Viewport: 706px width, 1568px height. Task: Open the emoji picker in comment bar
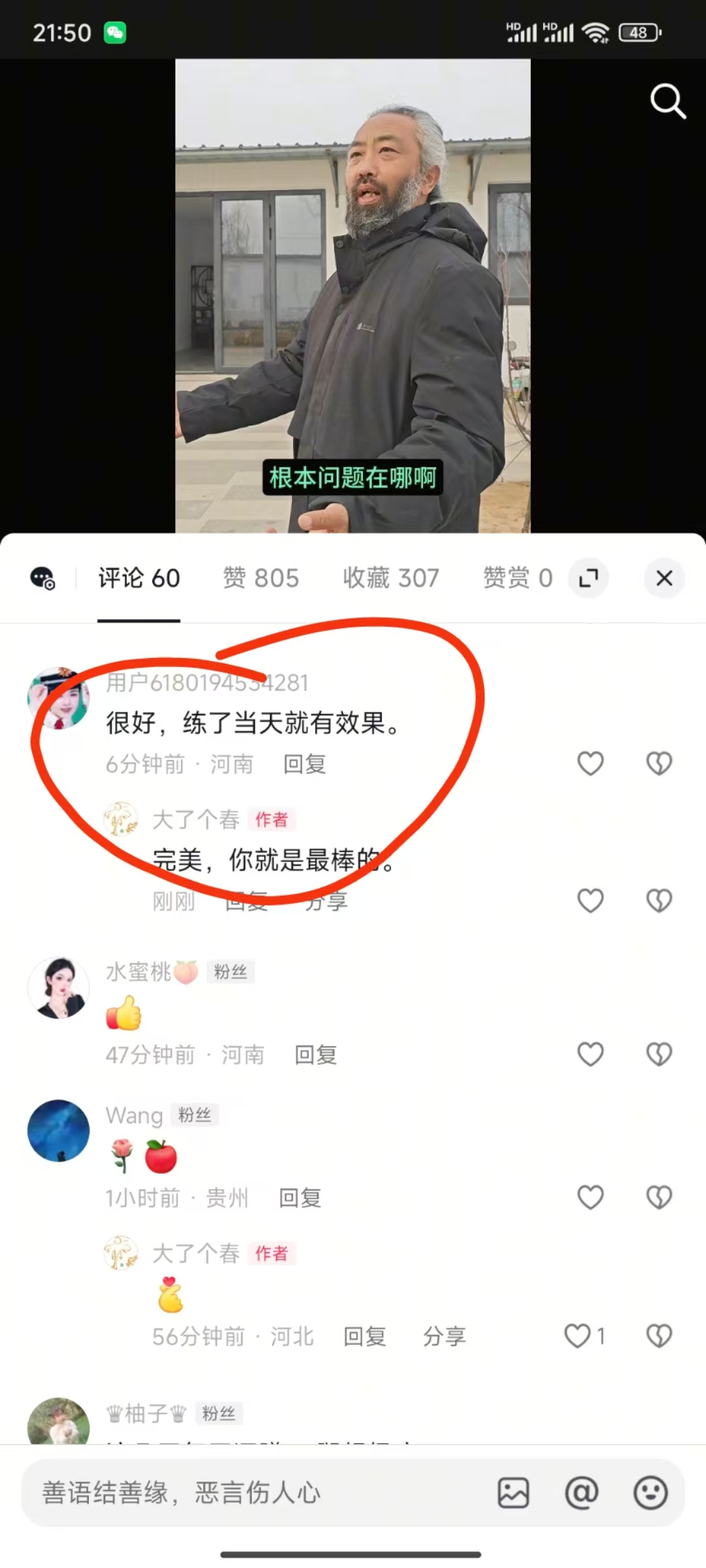[x=650, y=1493]
